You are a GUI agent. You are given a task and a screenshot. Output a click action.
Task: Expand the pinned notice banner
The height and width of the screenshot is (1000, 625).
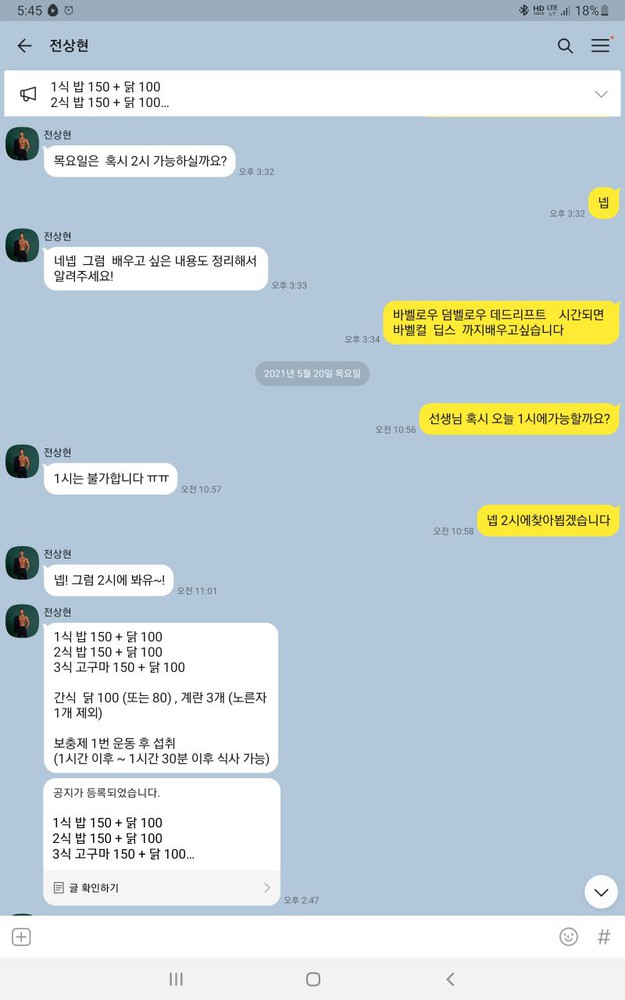(x=601, y=94)
